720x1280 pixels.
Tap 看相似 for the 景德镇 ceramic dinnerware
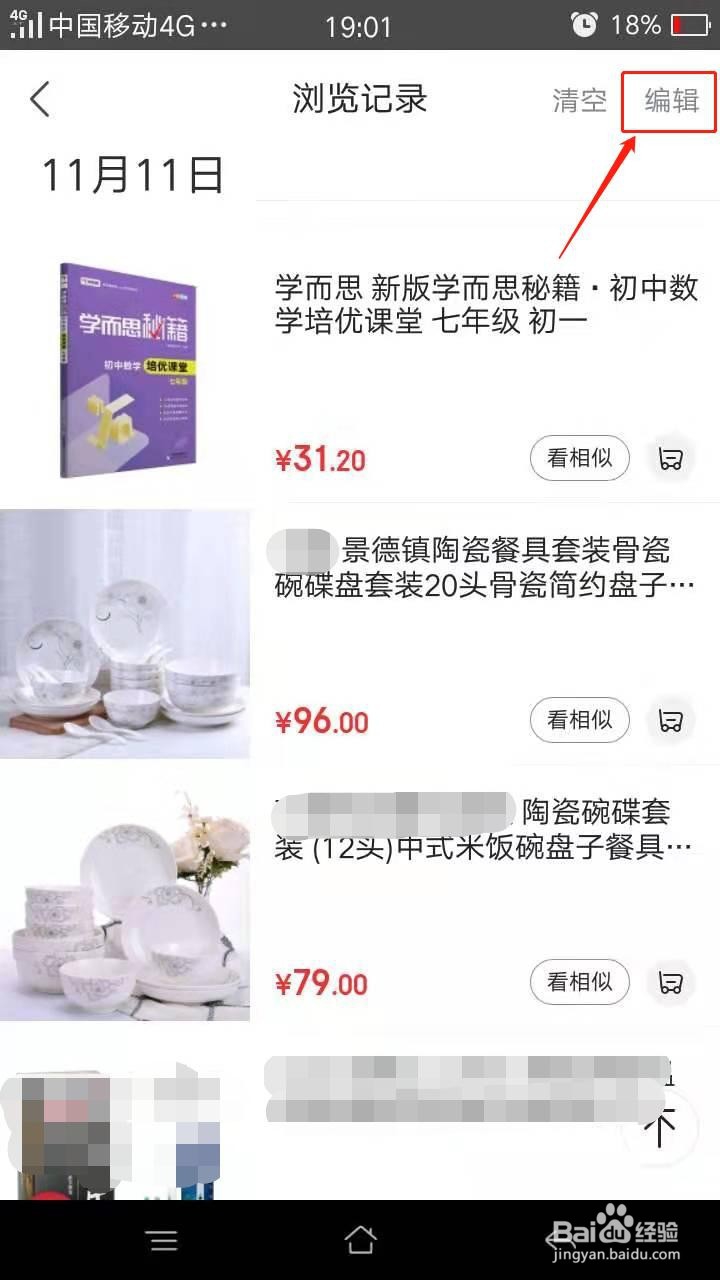[x=579, y=720]
